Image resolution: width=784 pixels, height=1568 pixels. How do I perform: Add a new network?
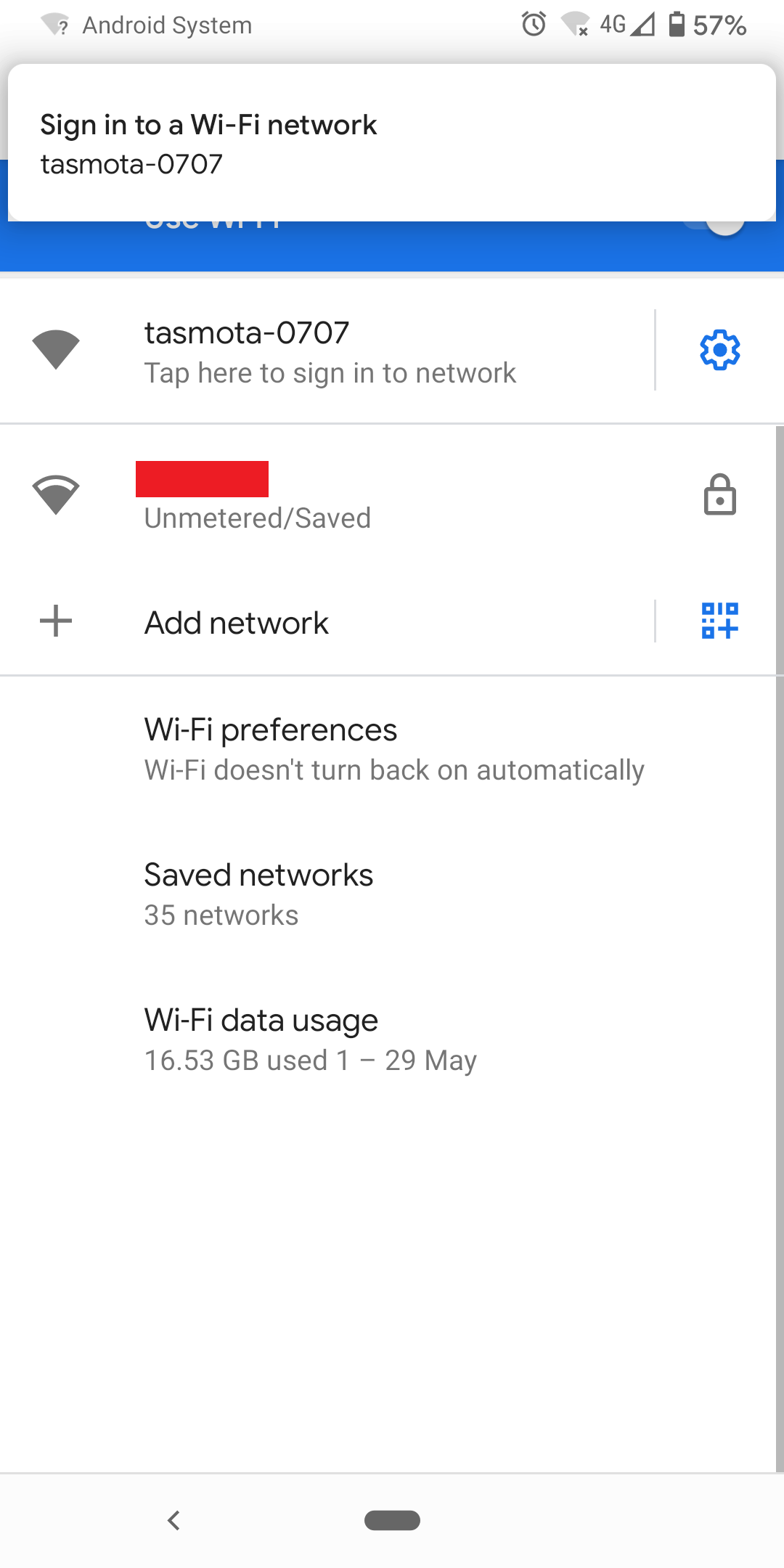pos(237,623)
